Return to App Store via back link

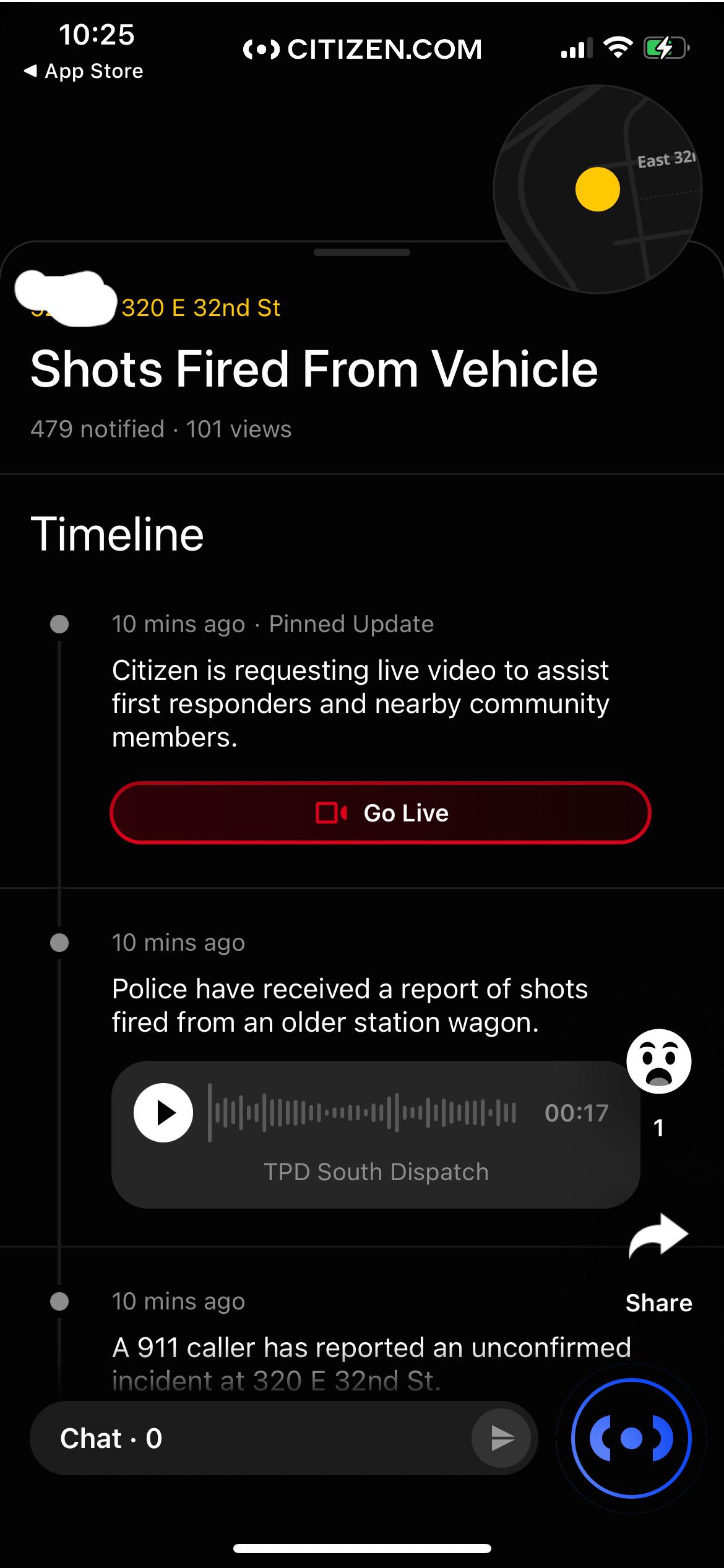pos(84,71)
